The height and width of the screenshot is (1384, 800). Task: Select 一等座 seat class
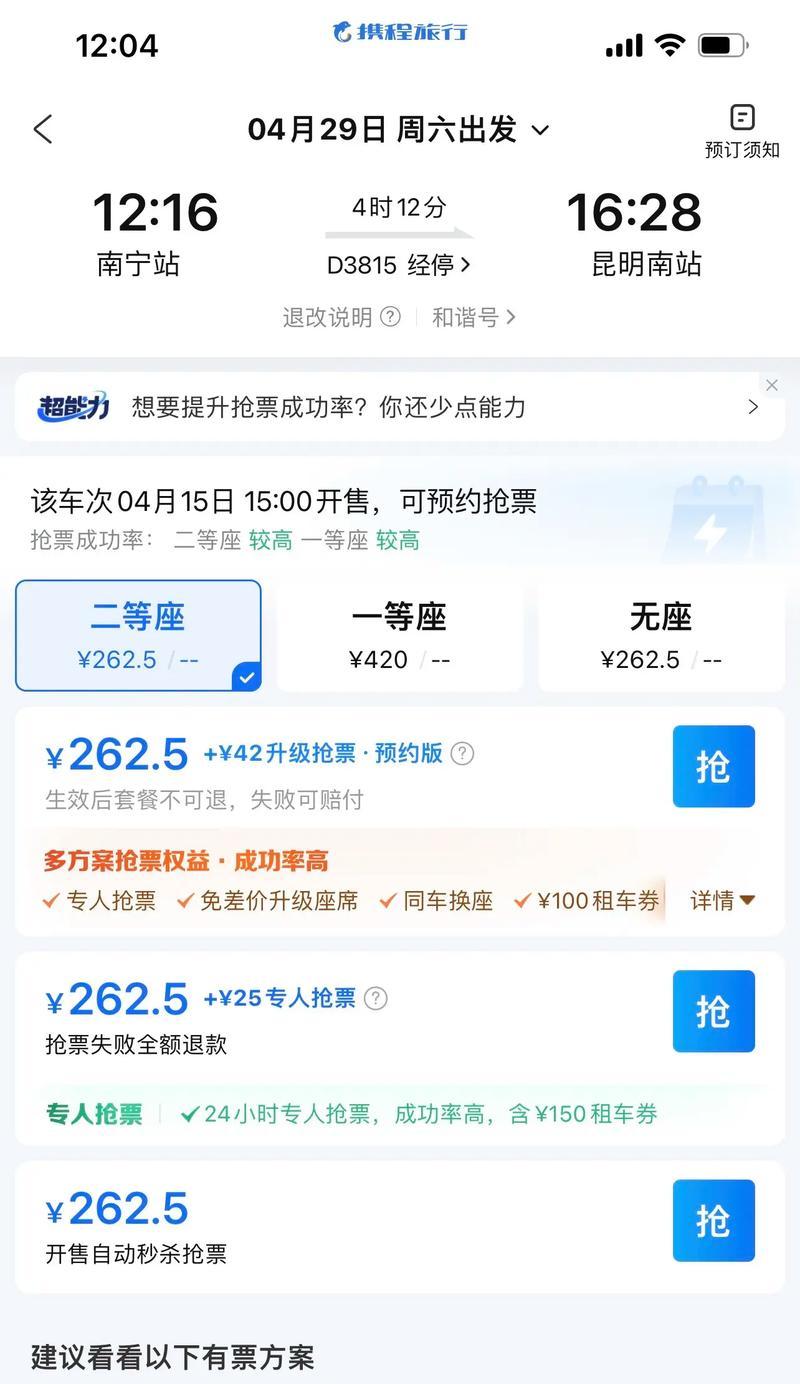point(399,635)
